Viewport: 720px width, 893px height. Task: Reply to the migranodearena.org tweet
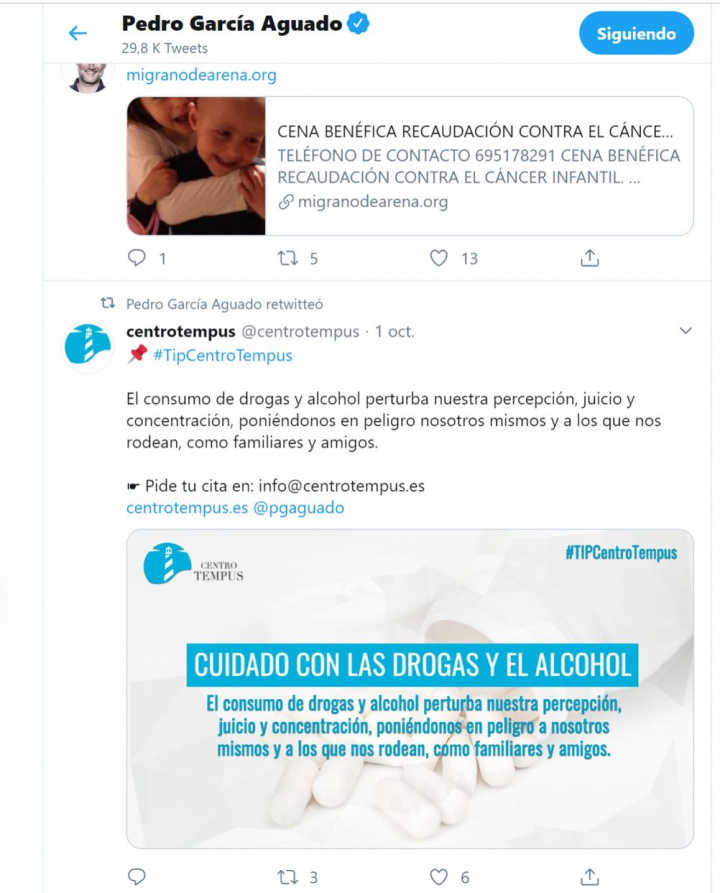coord(138,258)
